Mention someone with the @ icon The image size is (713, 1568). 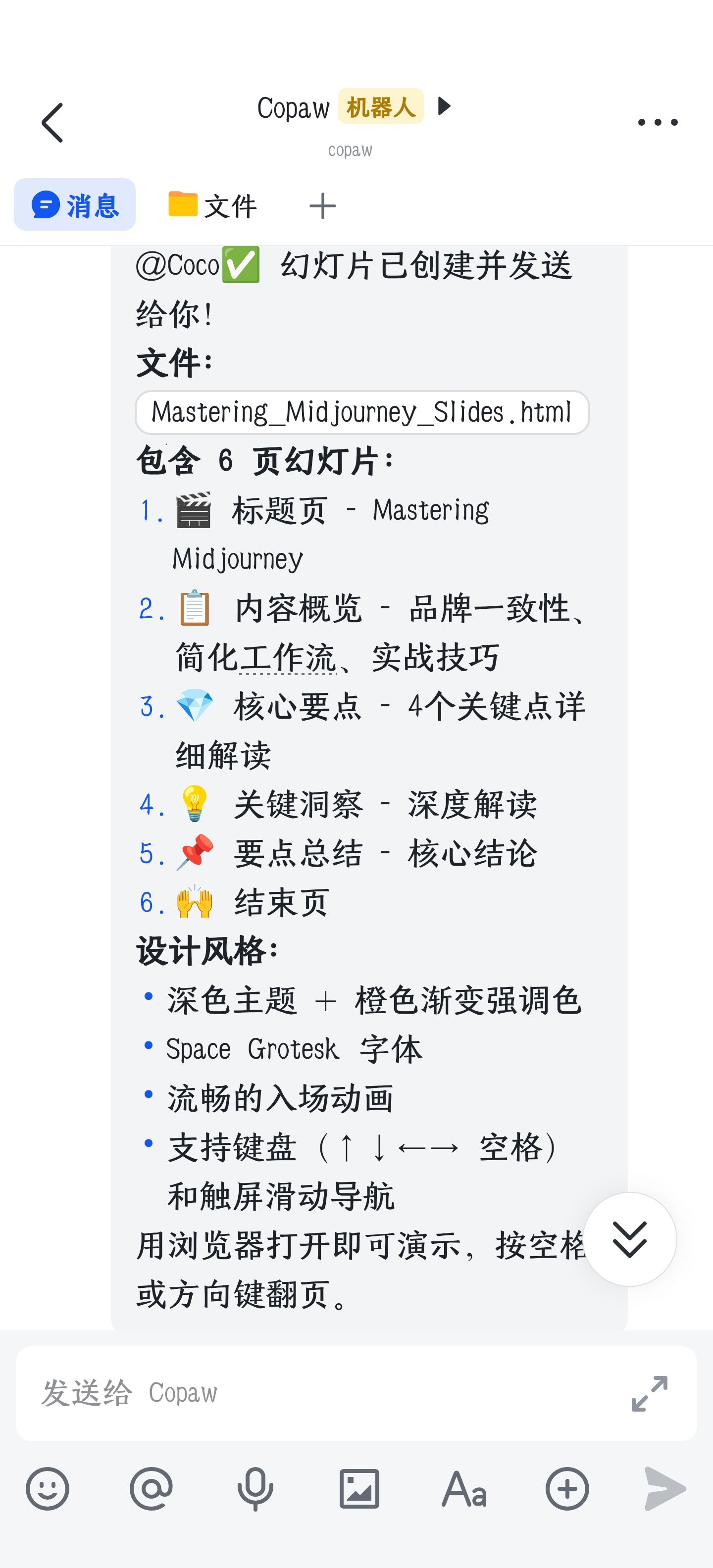[x=151, y=1489]
